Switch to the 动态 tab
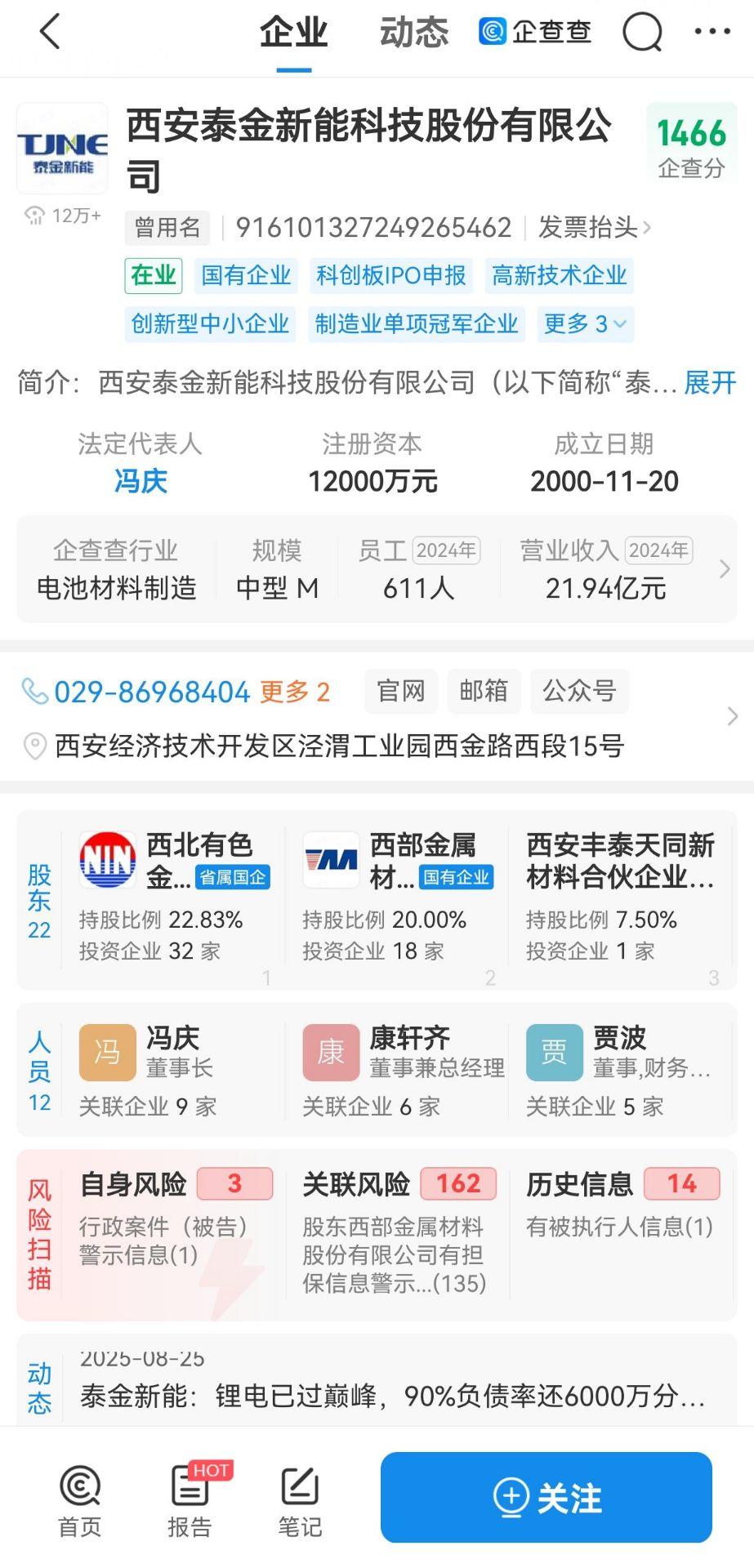 (414, 33)
